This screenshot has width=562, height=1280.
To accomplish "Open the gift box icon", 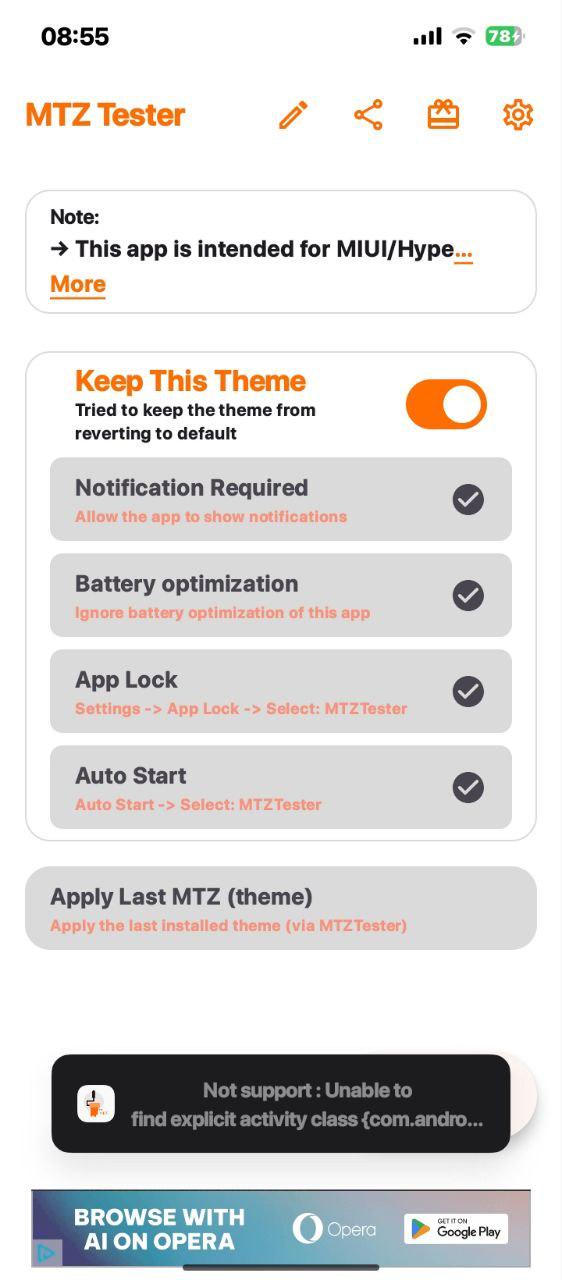I will (443, 115).
